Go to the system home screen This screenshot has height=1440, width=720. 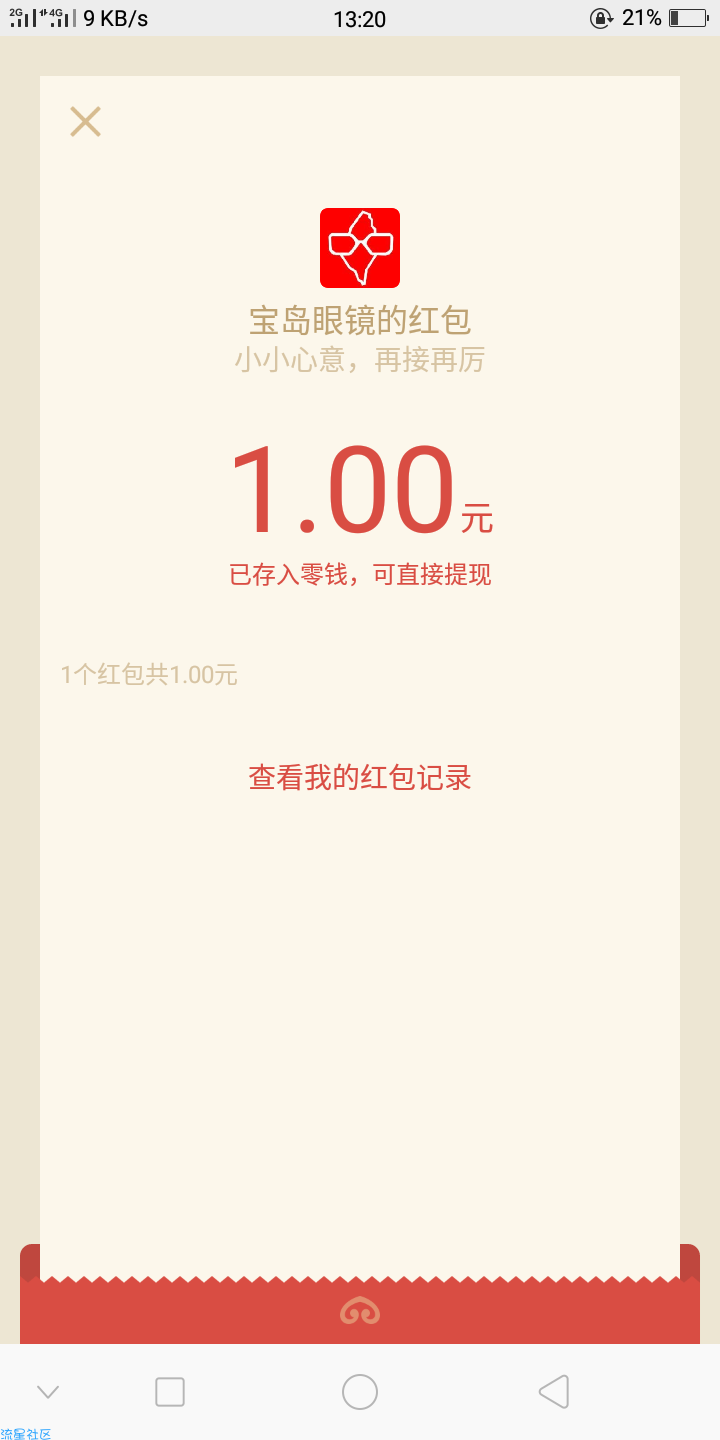pos(360,1392)
